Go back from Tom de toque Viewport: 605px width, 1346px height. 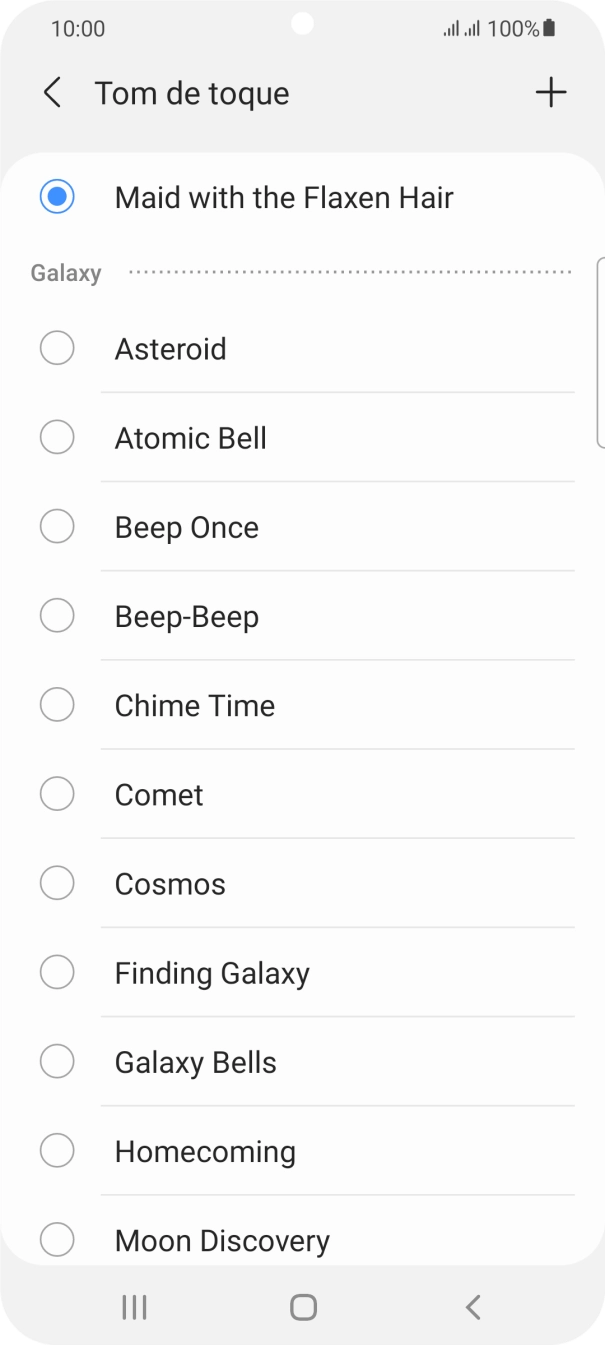pos(52,93)
